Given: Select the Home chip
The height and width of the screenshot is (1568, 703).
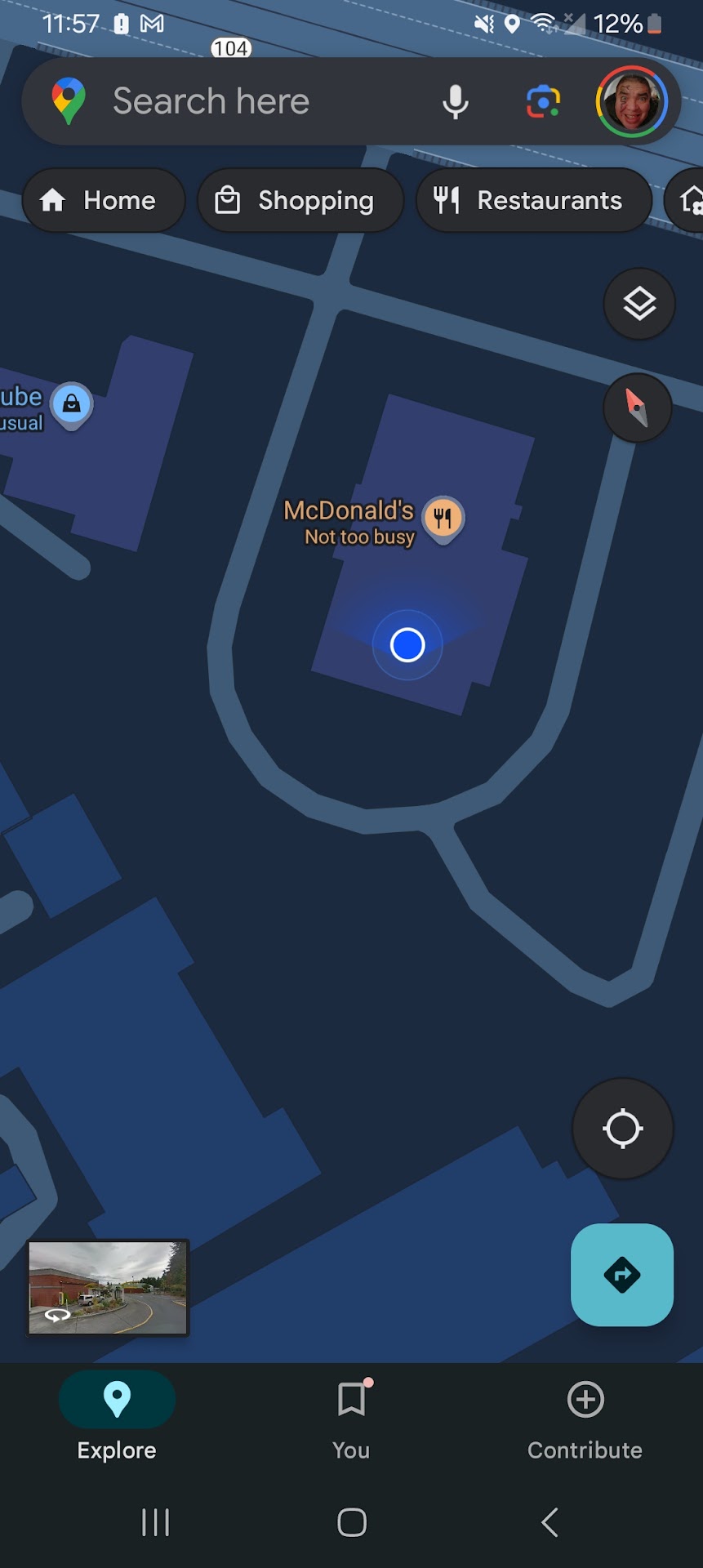Looking at the screenshot, I should (x=104, y=200).
